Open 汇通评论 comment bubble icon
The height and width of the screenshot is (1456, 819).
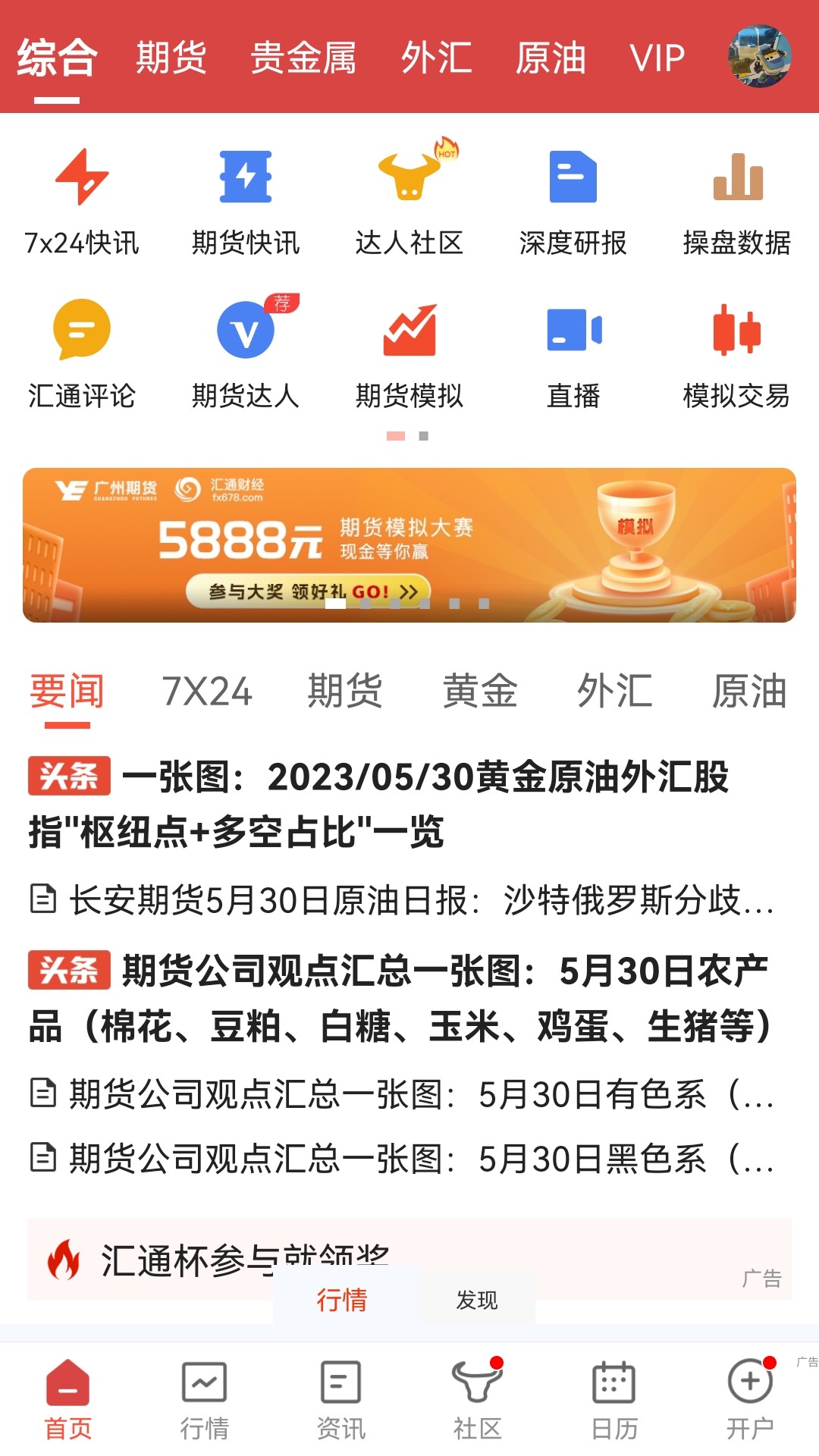click(83, 331)
